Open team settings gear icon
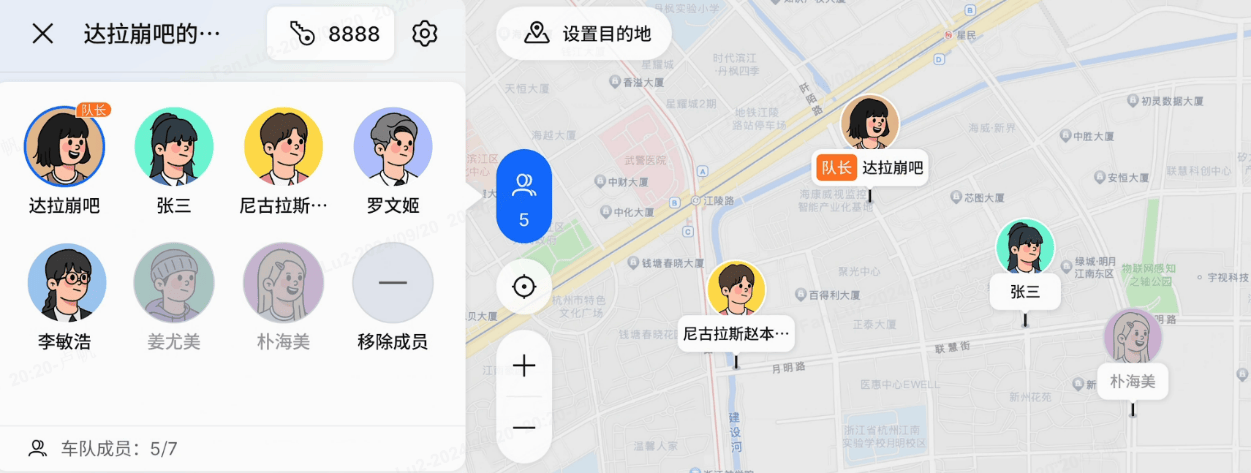This screenshot has width=1251, height=473. [x=425, y=34]
